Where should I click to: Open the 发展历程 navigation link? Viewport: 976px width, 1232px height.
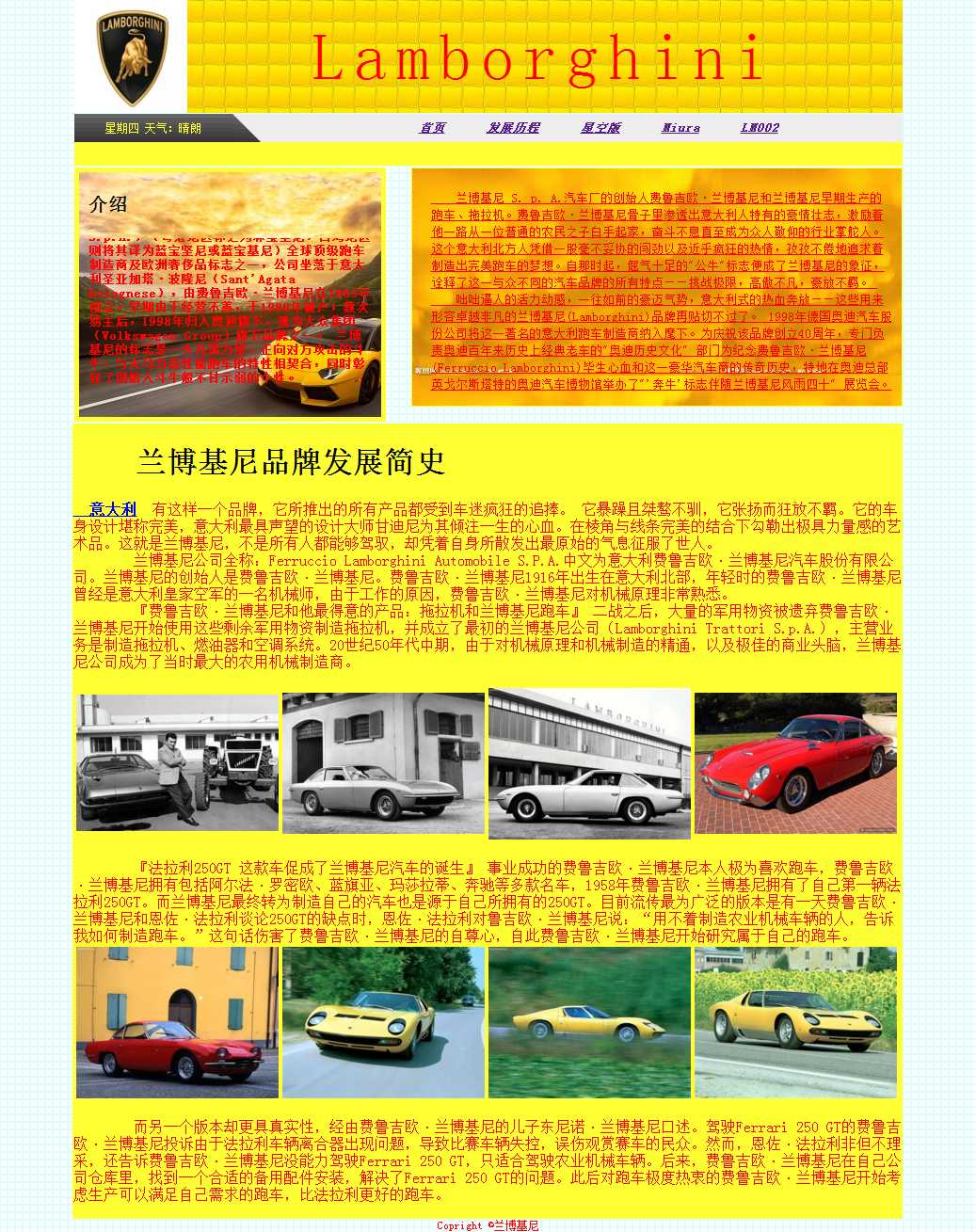tap(513, 128)
